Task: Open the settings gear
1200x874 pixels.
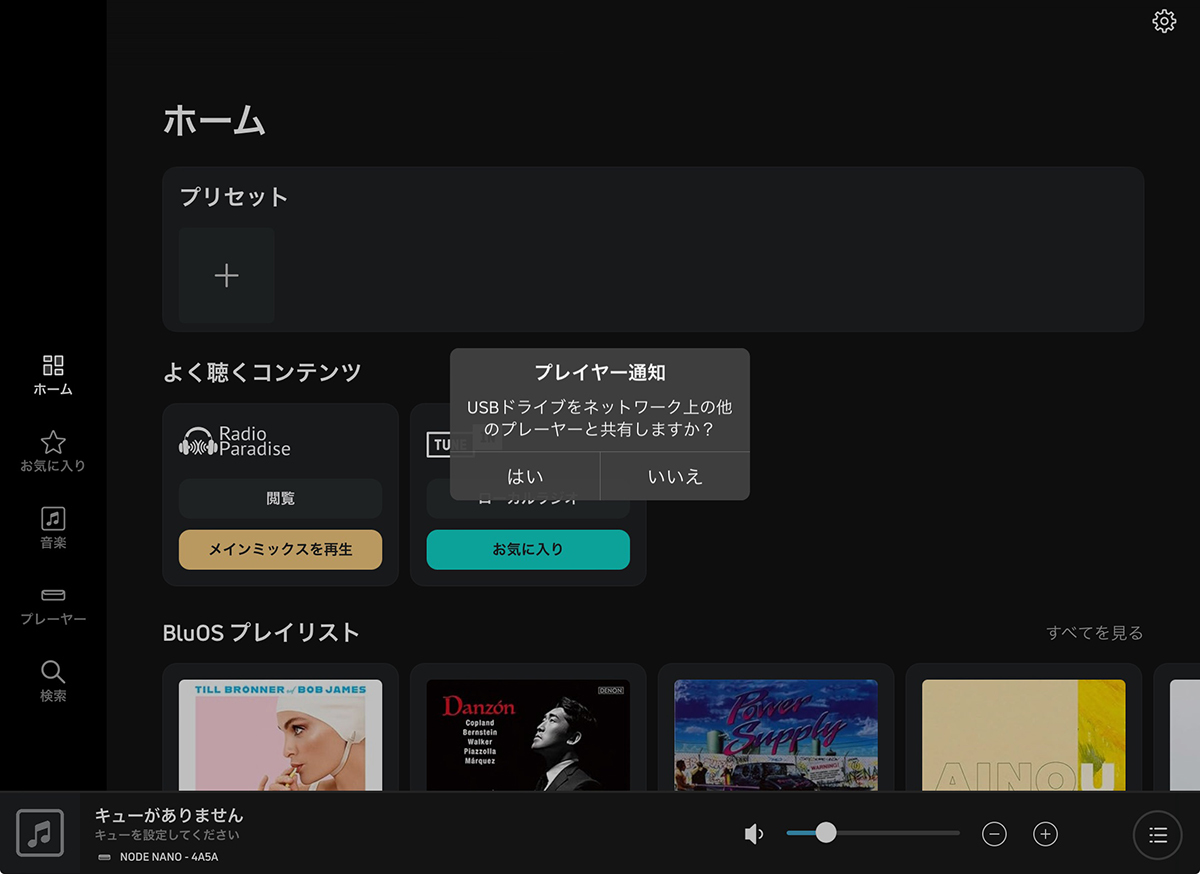Action: pyautogui.click(x=1164, y=21)
